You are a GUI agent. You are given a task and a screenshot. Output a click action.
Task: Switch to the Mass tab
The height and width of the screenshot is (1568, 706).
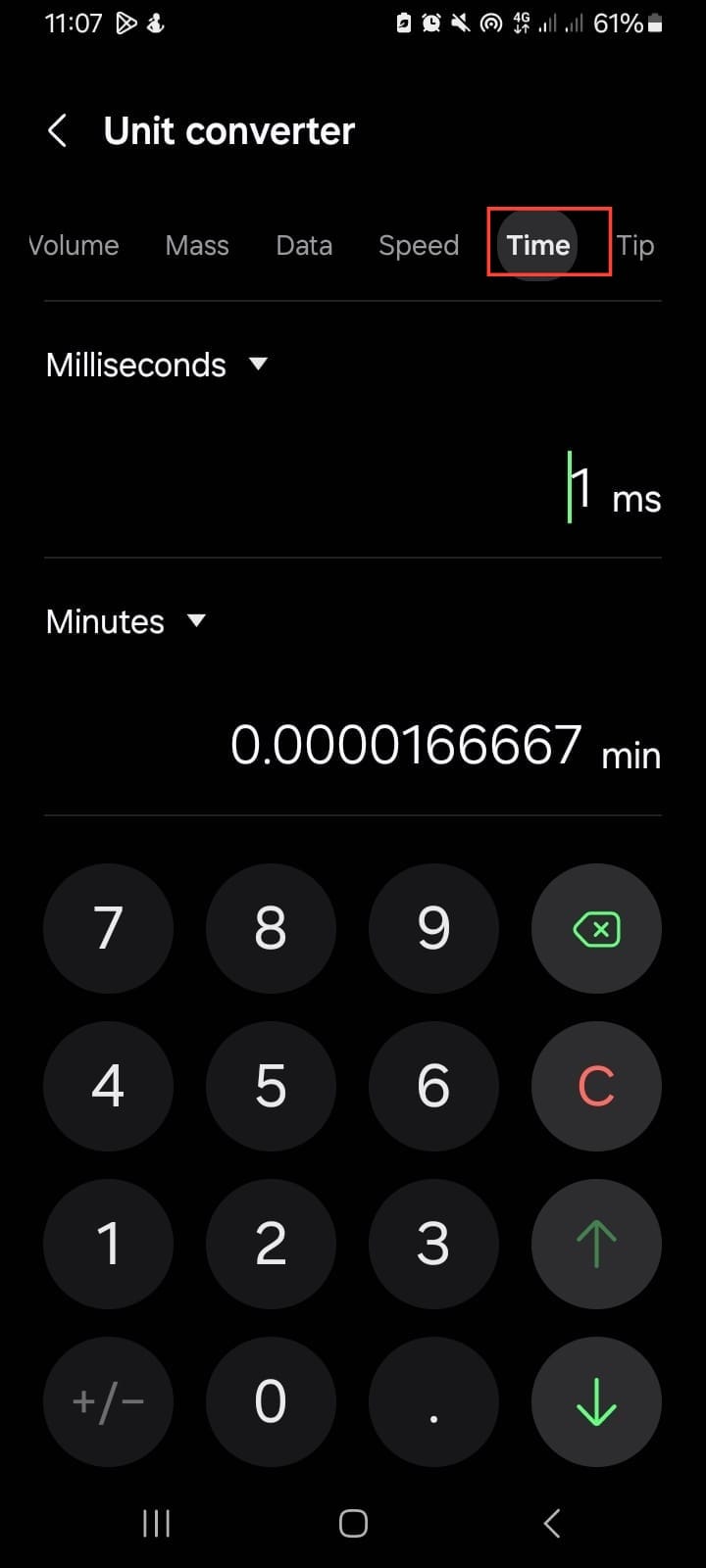click(x=197, y=245)
